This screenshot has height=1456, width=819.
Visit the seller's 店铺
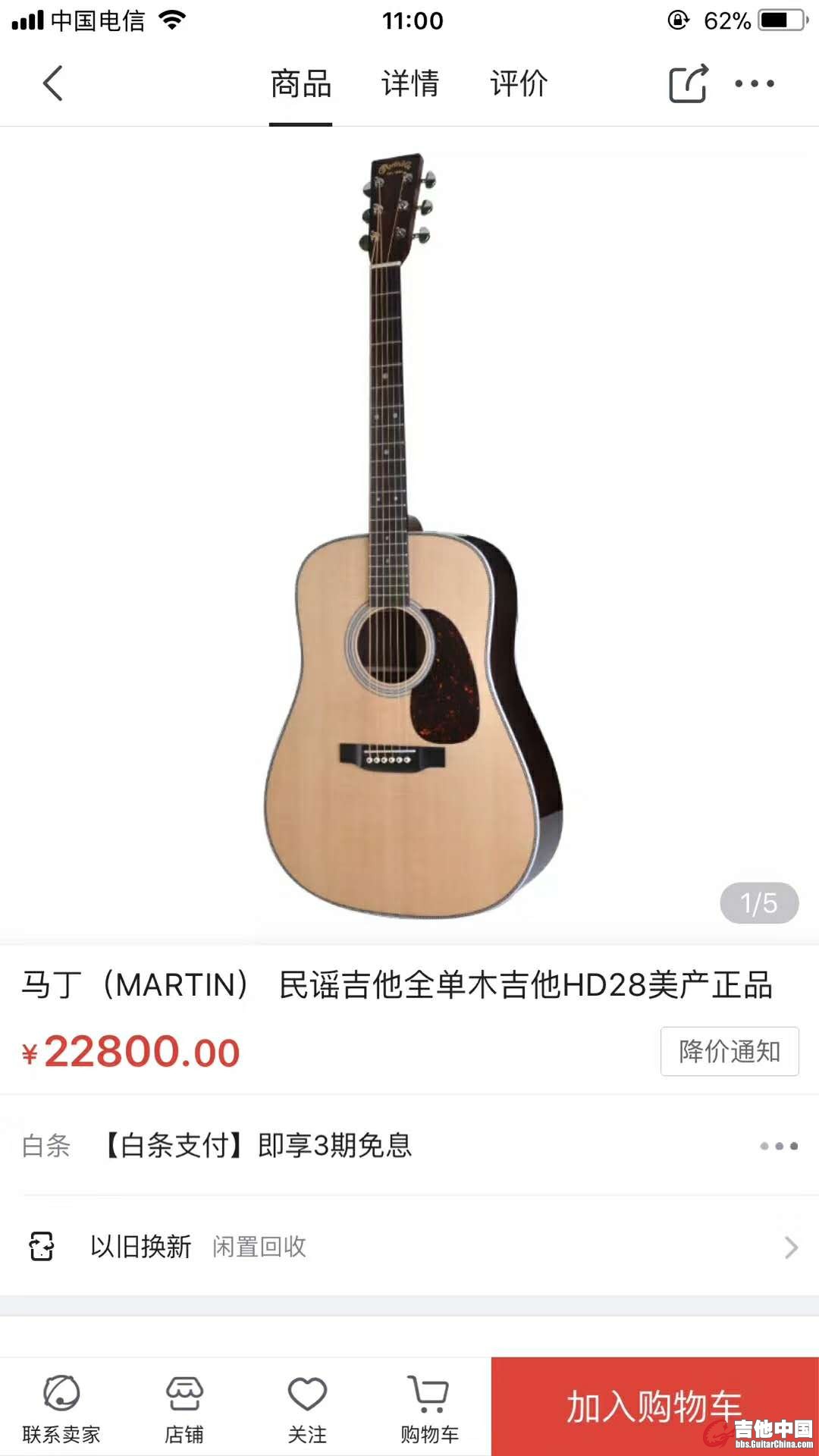184,1407
